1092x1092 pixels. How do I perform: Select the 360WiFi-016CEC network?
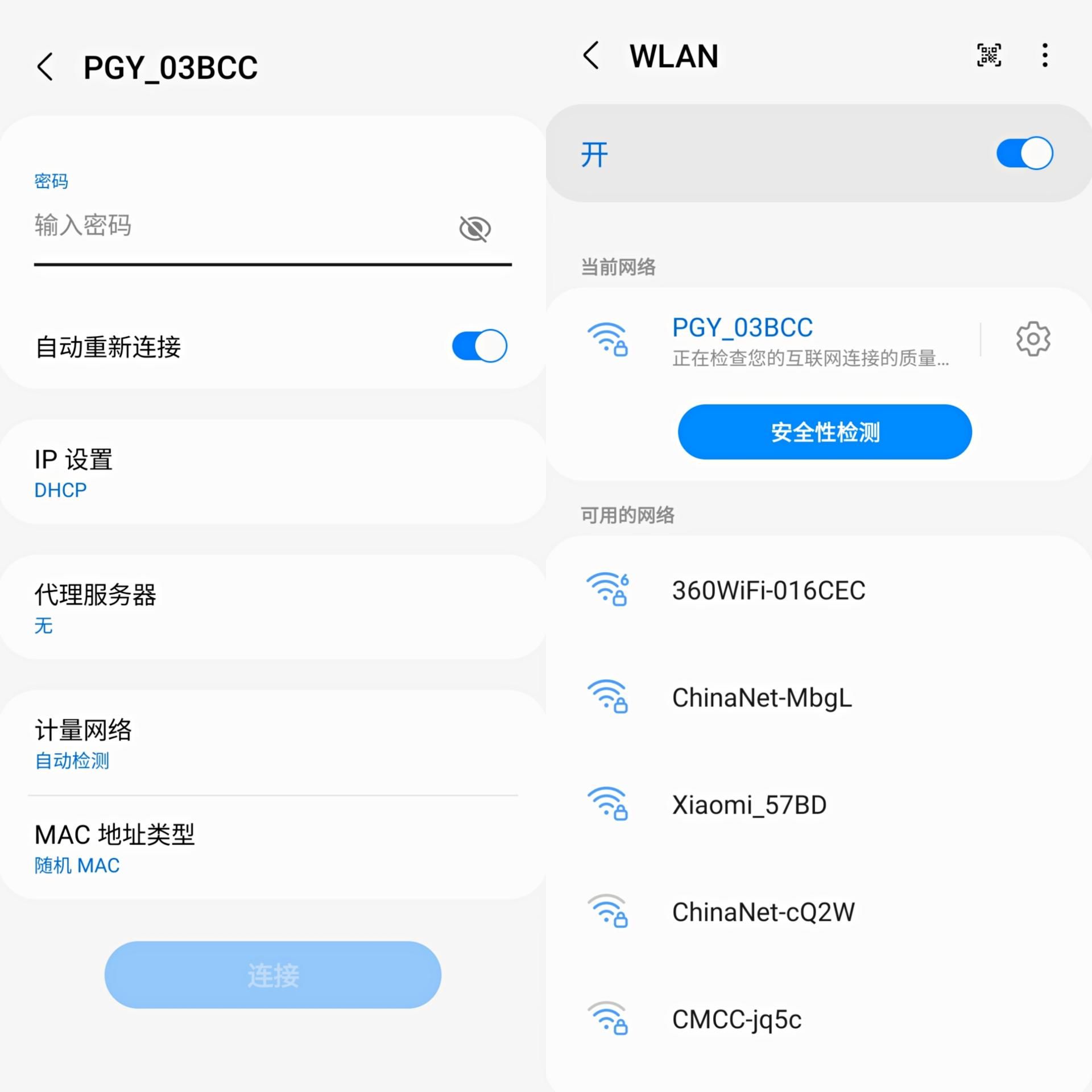[x=768, y=590]
